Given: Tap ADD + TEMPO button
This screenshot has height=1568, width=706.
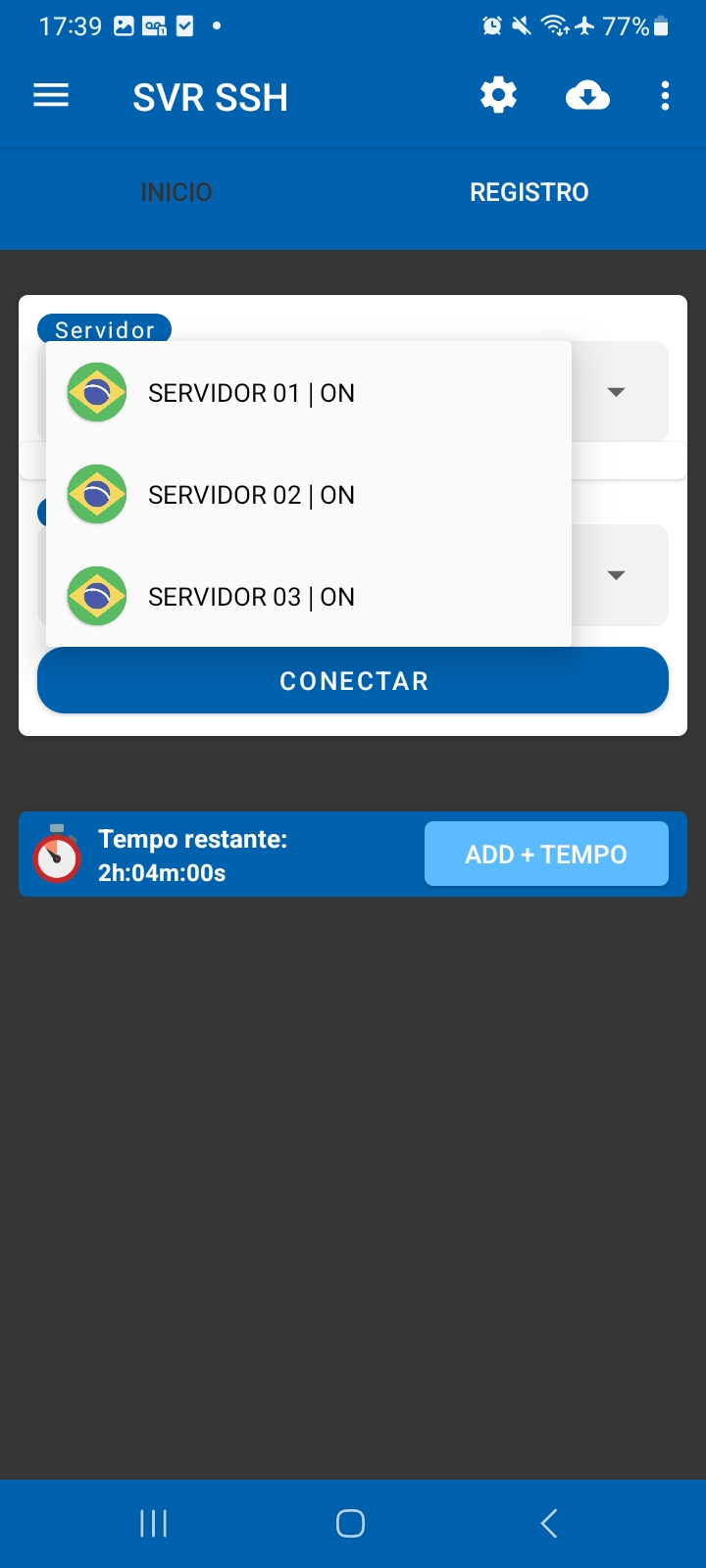Looking at the screenshot, I should coord(546,855).
